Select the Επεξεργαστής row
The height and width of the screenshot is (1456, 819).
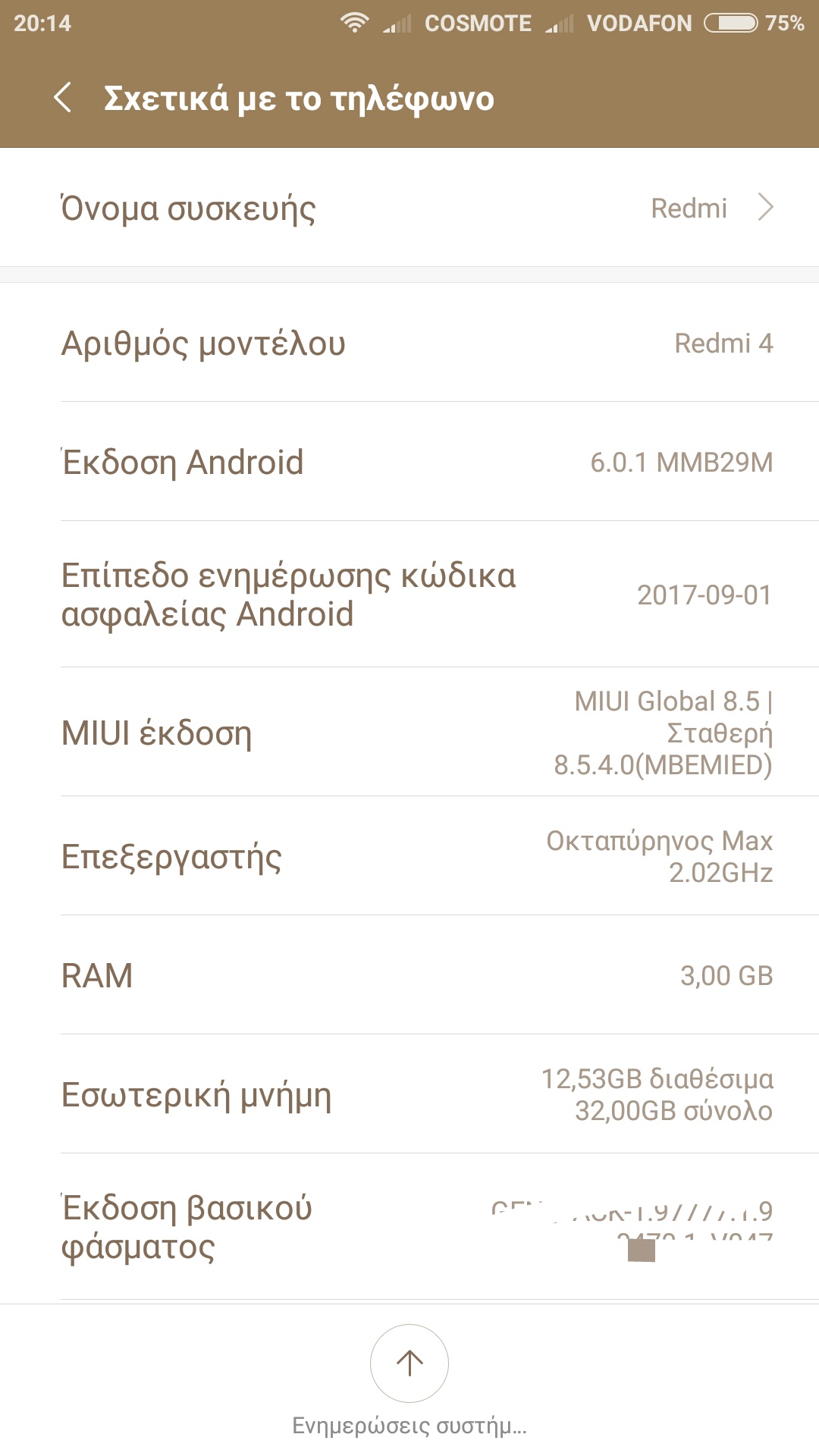point(409,856)
